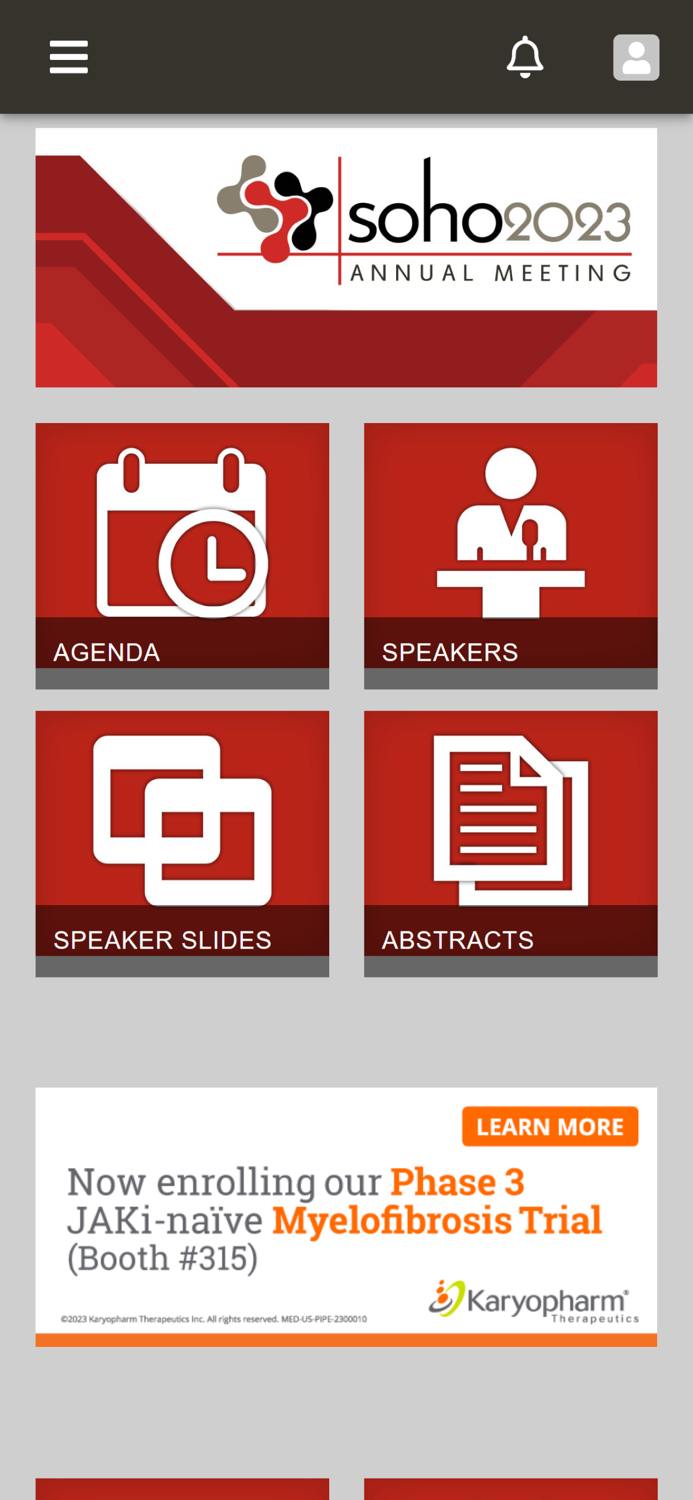Open the notifications bell
Screen dimensions: 693x1500
click(525, 57)
